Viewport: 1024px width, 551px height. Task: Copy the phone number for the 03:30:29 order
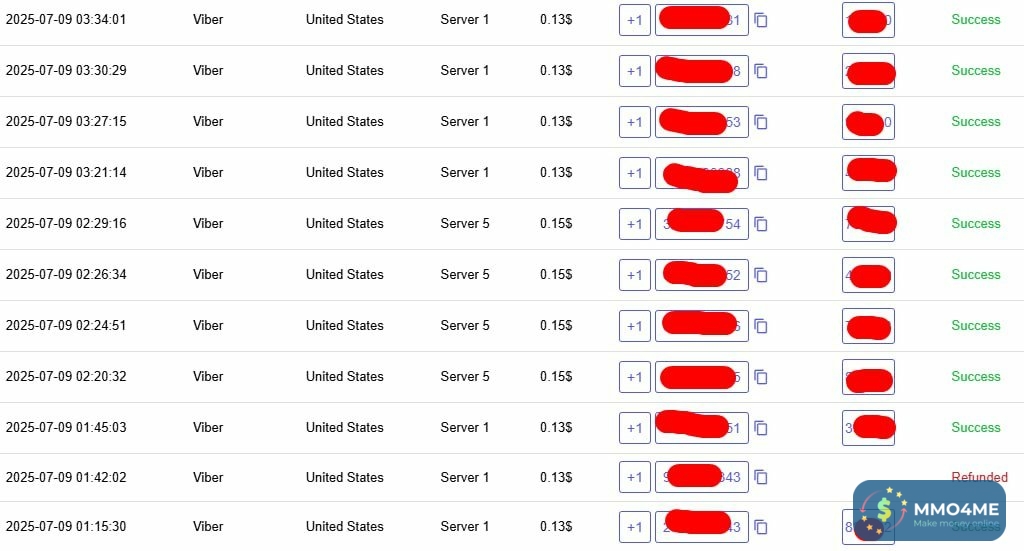tap(761, 71)
